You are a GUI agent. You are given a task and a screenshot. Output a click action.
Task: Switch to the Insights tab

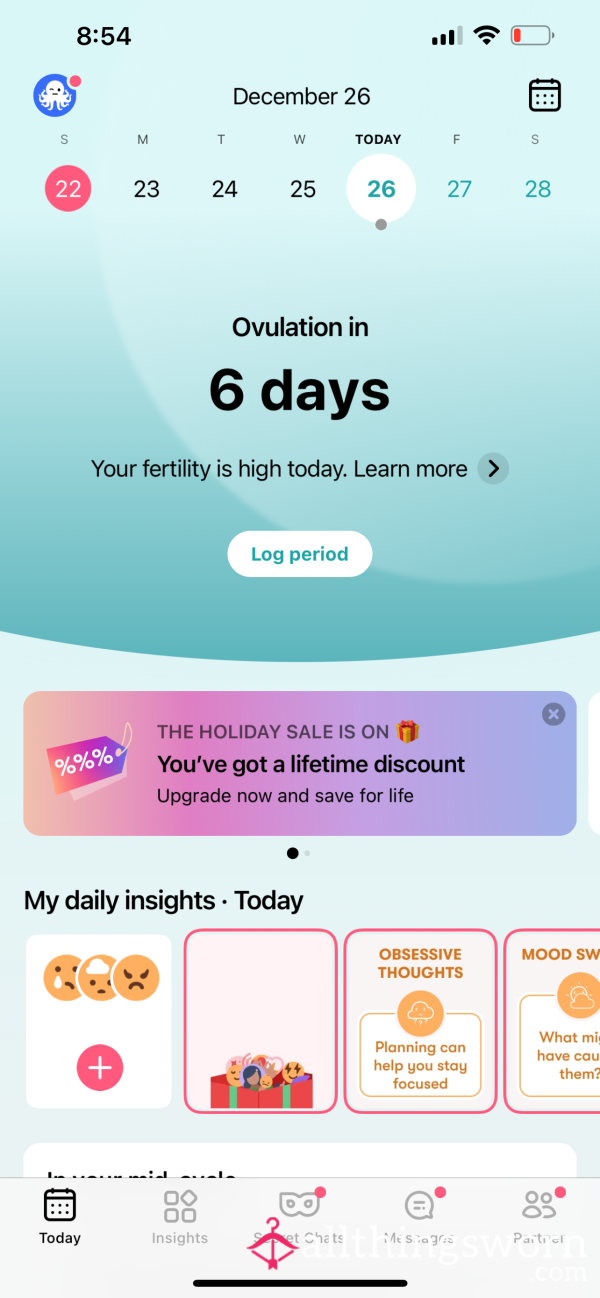(x=180, y=1216)
